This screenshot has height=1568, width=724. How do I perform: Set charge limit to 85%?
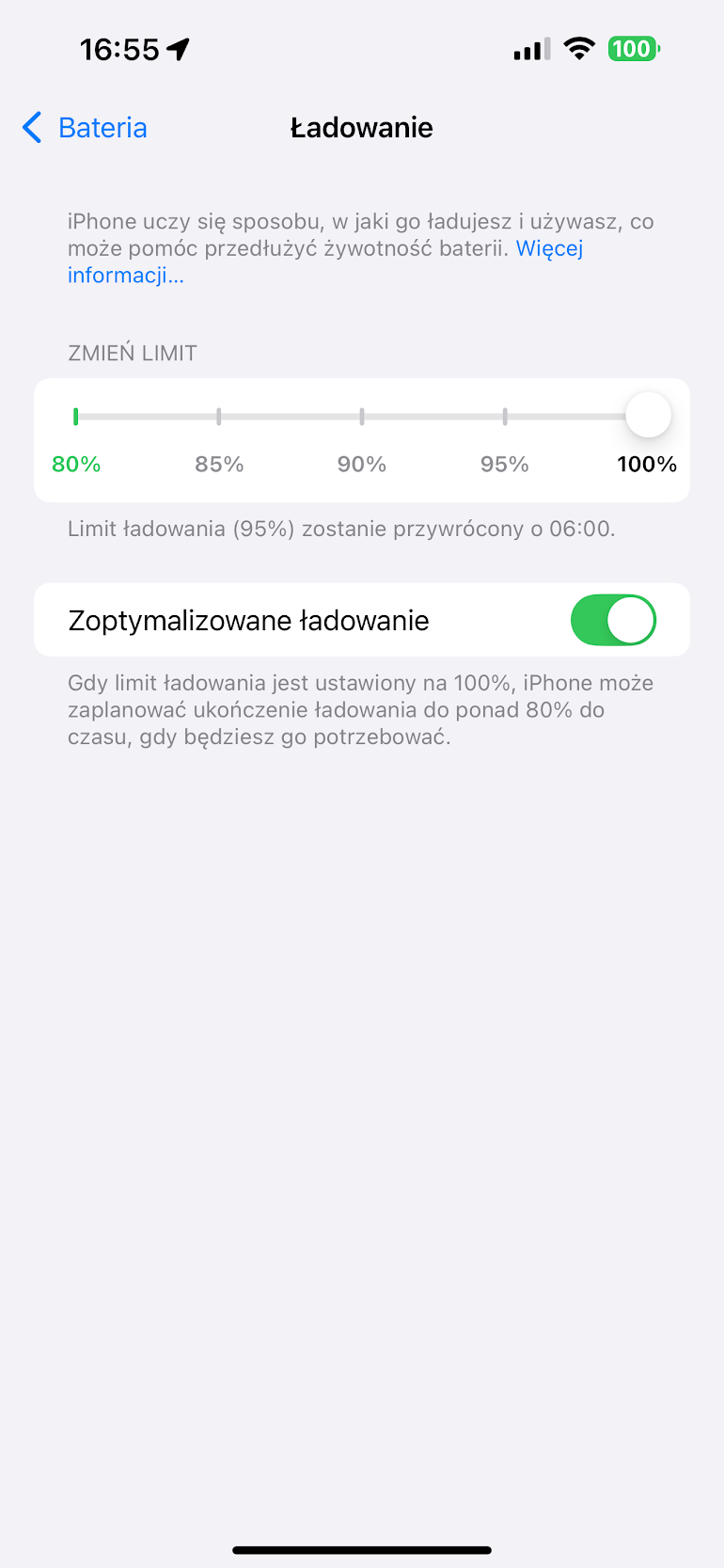click(219, 417)
